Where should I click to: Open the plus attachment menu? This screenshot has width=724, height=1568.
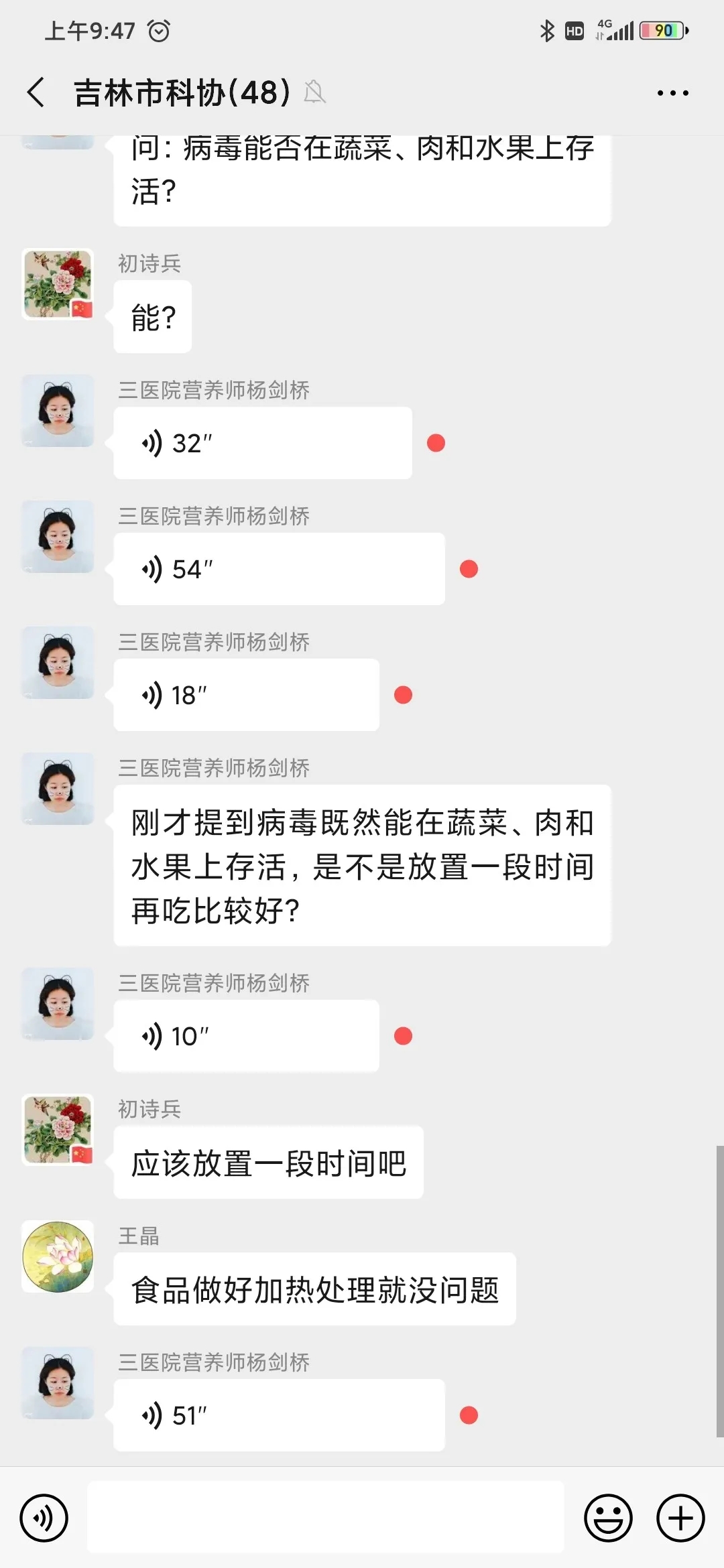[680, 1518]
